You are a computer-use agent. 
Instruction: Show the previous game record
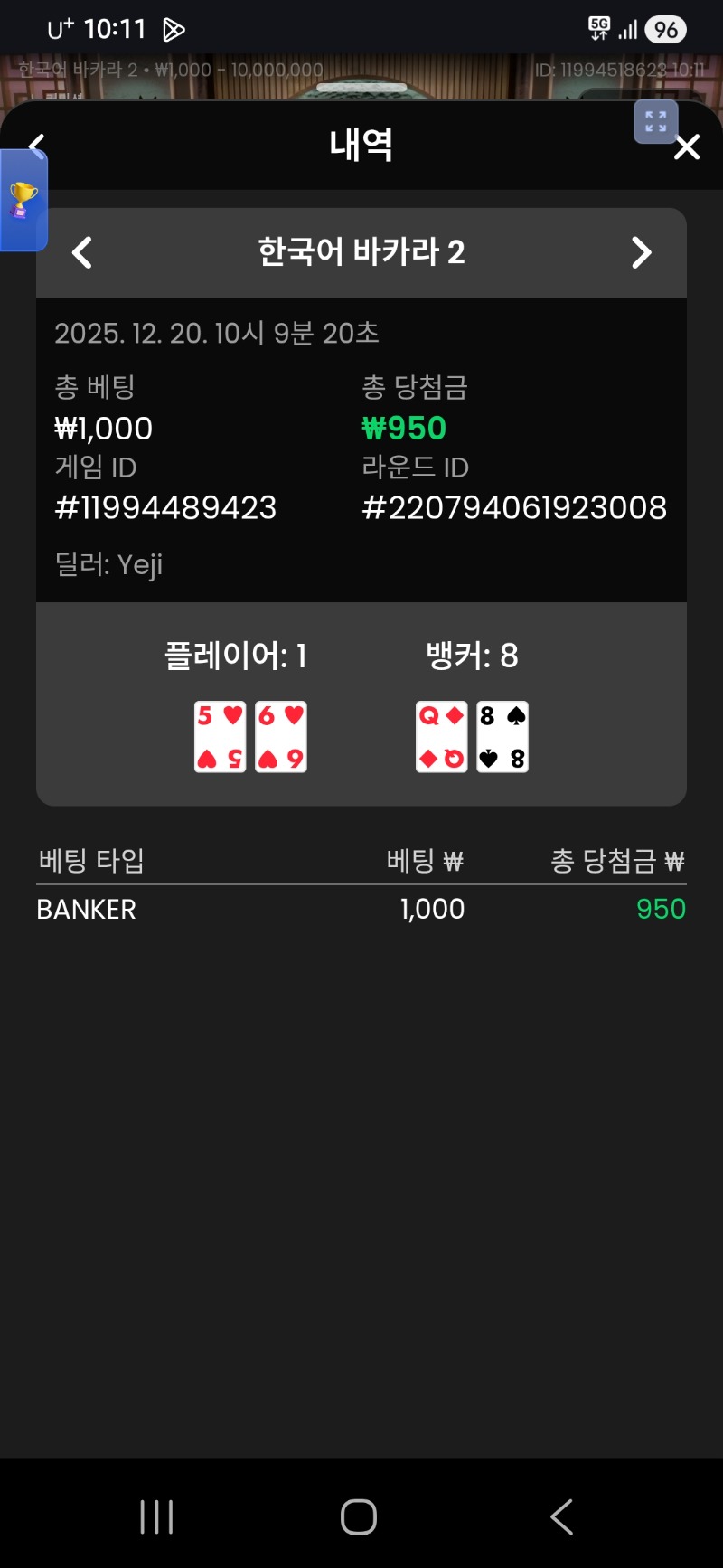pos(82,253)
